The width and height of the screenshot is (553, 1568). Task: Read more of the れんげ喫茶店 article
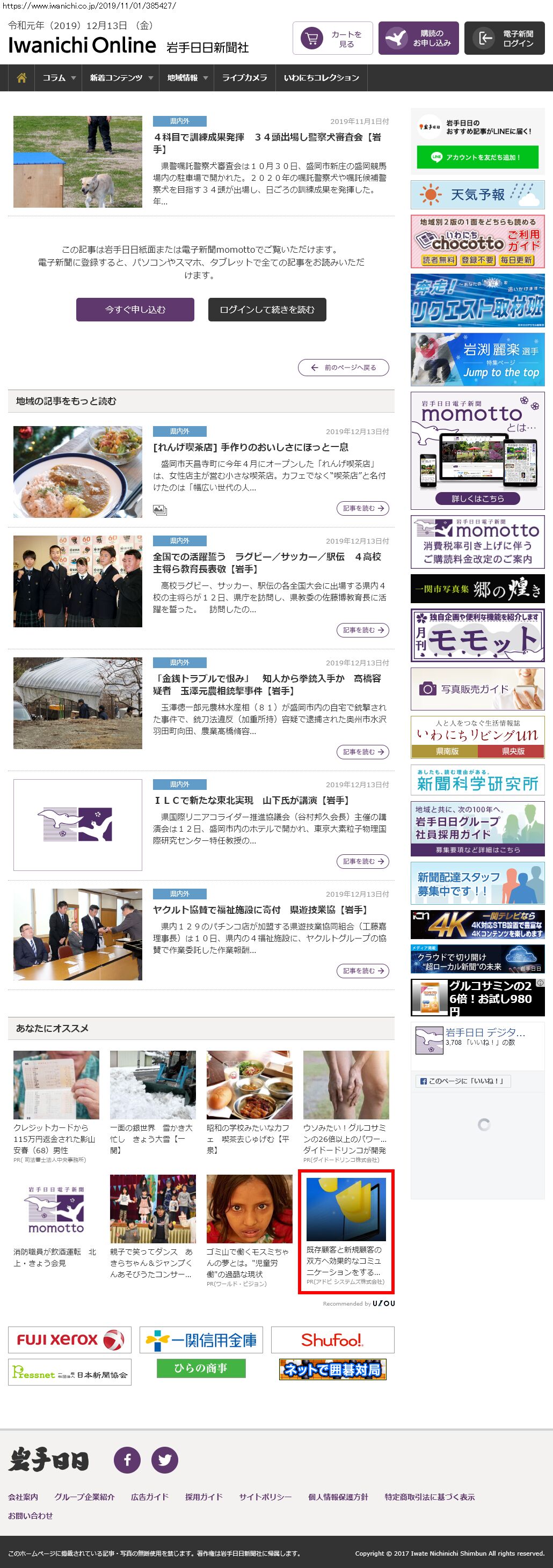coord(362,508)
